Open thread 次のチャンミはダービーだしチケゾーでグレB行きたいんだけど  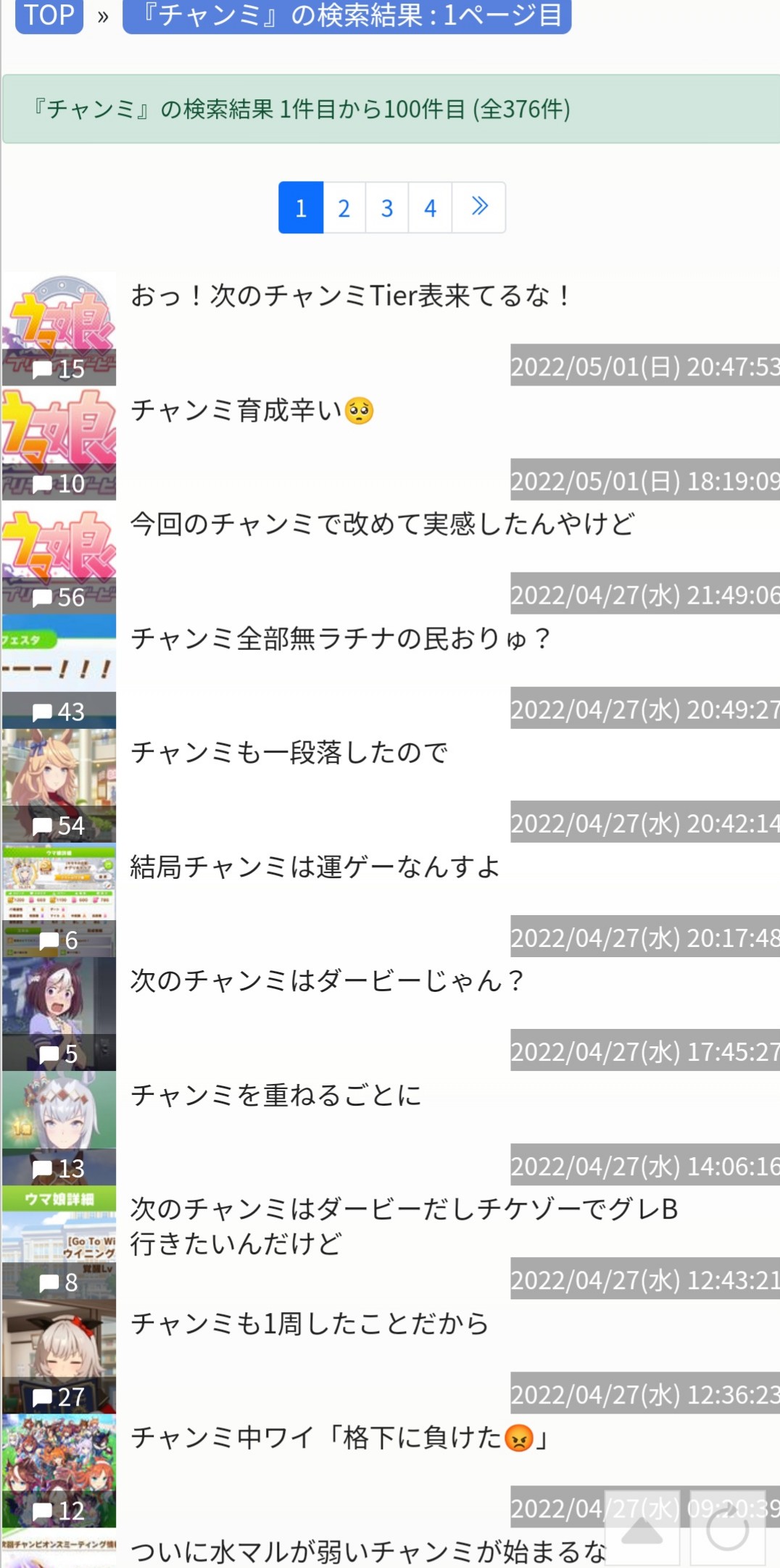[403, 1225]
